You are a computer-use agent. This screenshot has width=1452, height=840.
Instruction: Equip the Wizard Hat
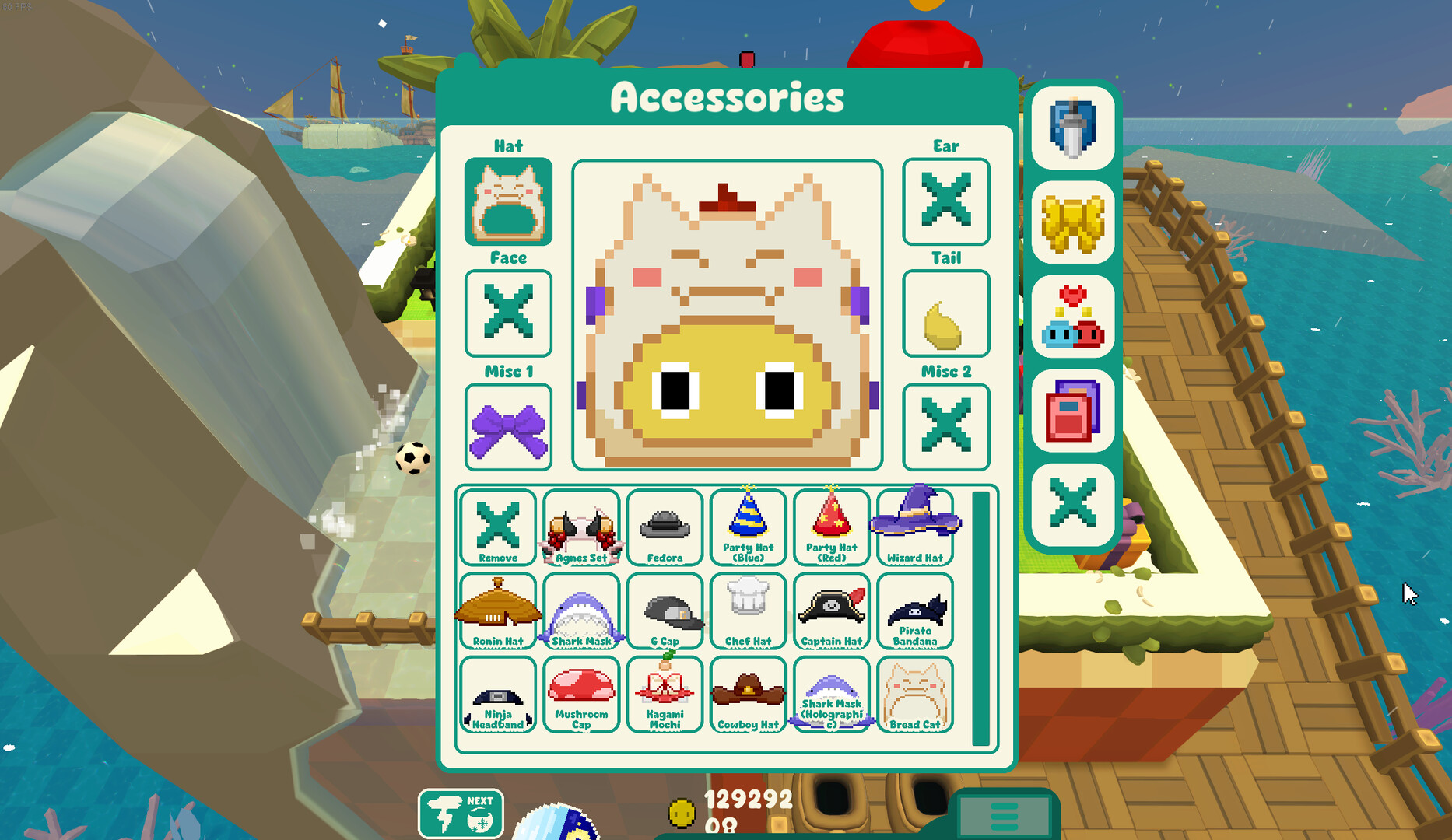tap(914, 527)
